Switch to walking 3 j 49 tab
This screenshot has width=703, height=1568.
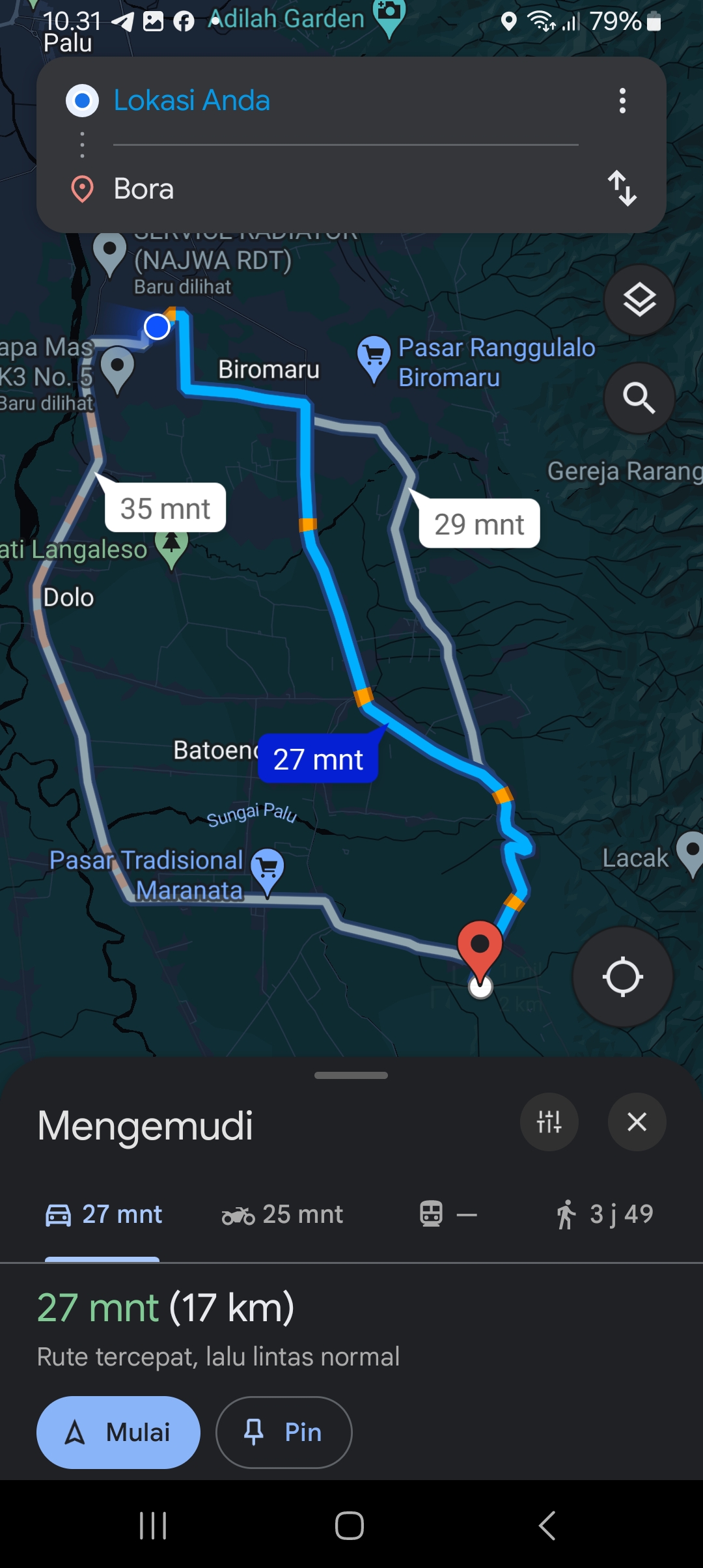click(604, 1214)
